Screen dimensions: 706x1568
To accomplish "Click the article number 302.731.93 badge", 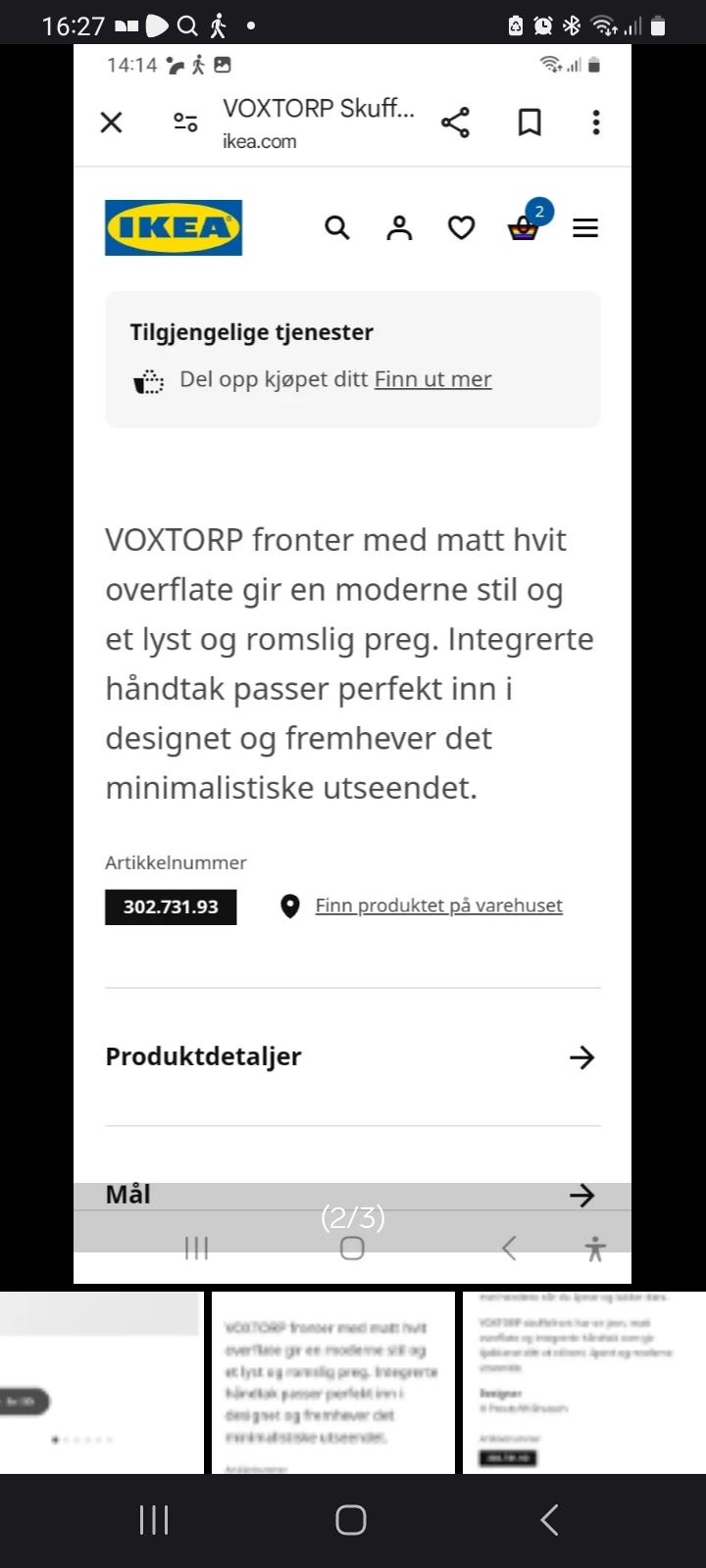I will [x=170, y=906].
